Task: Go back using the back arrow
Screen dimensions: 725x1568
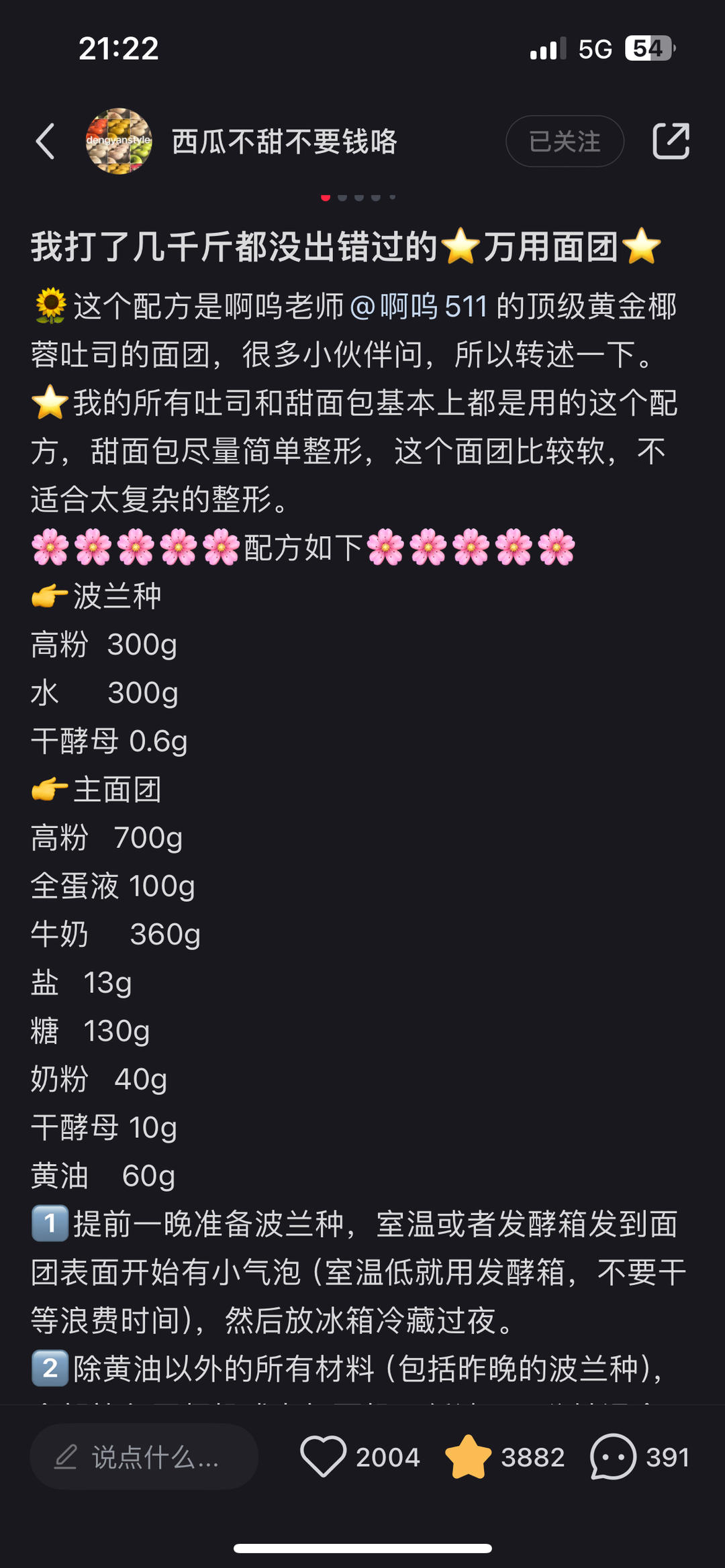Action: 46,141
